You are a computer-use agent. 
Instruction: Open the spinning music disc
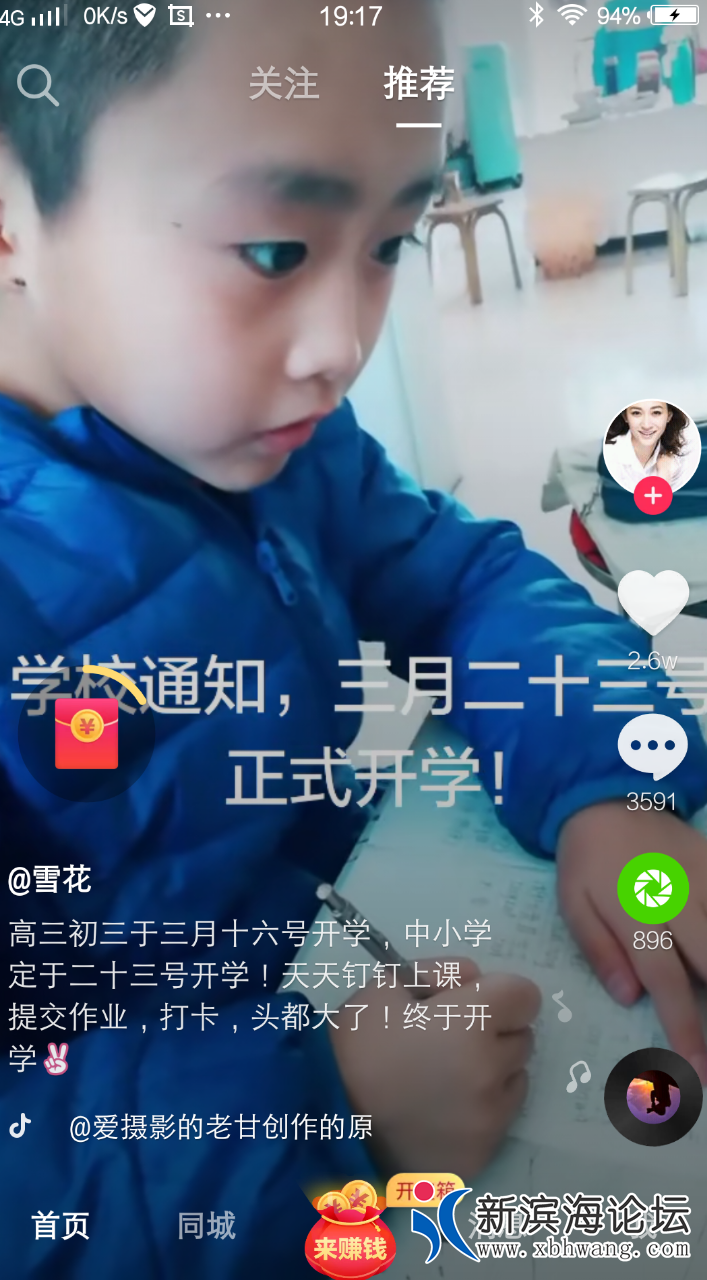coord(652,1097)
